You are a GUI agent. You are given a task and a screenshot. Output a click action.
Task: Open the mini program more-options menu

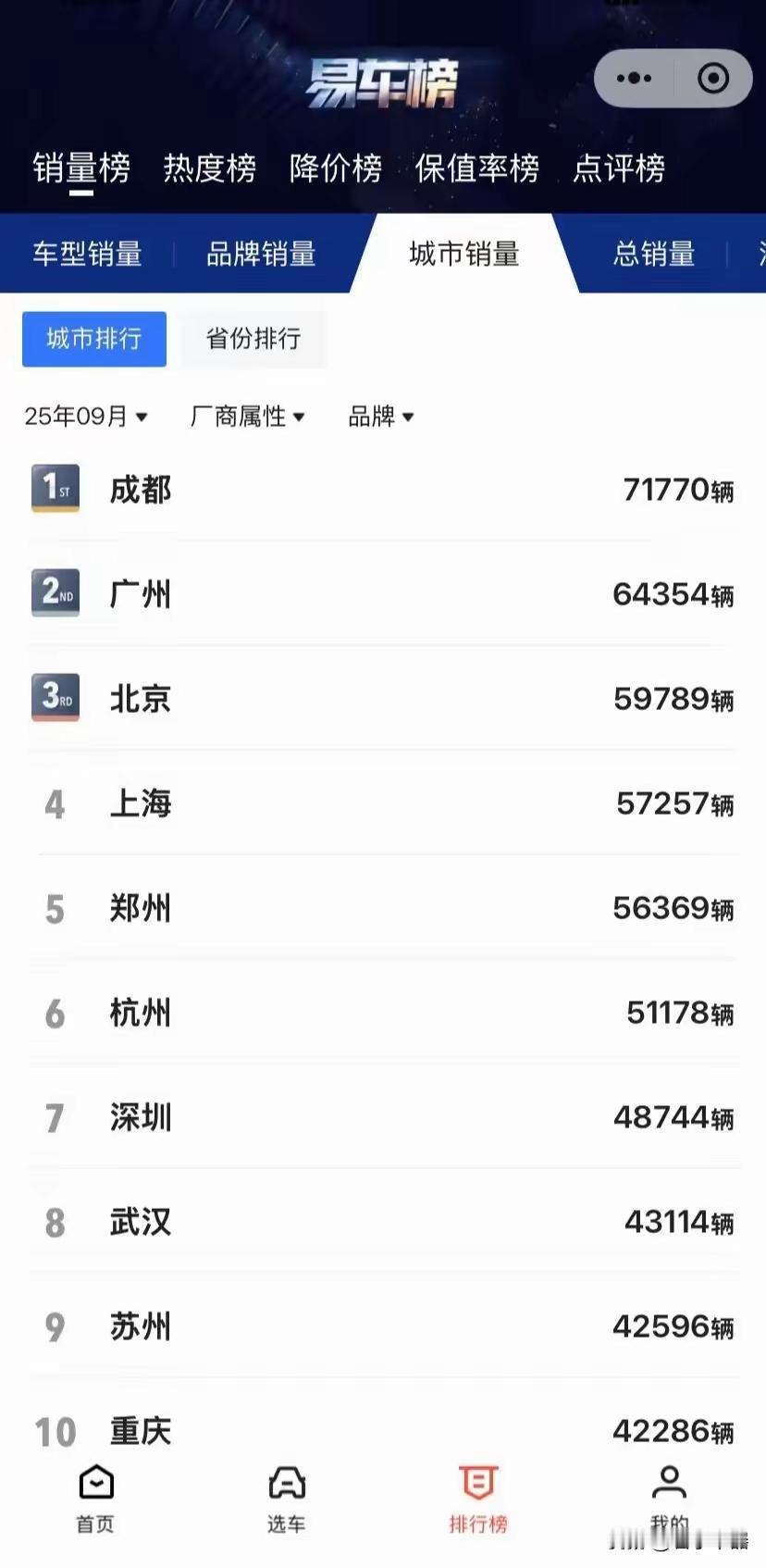634,79
